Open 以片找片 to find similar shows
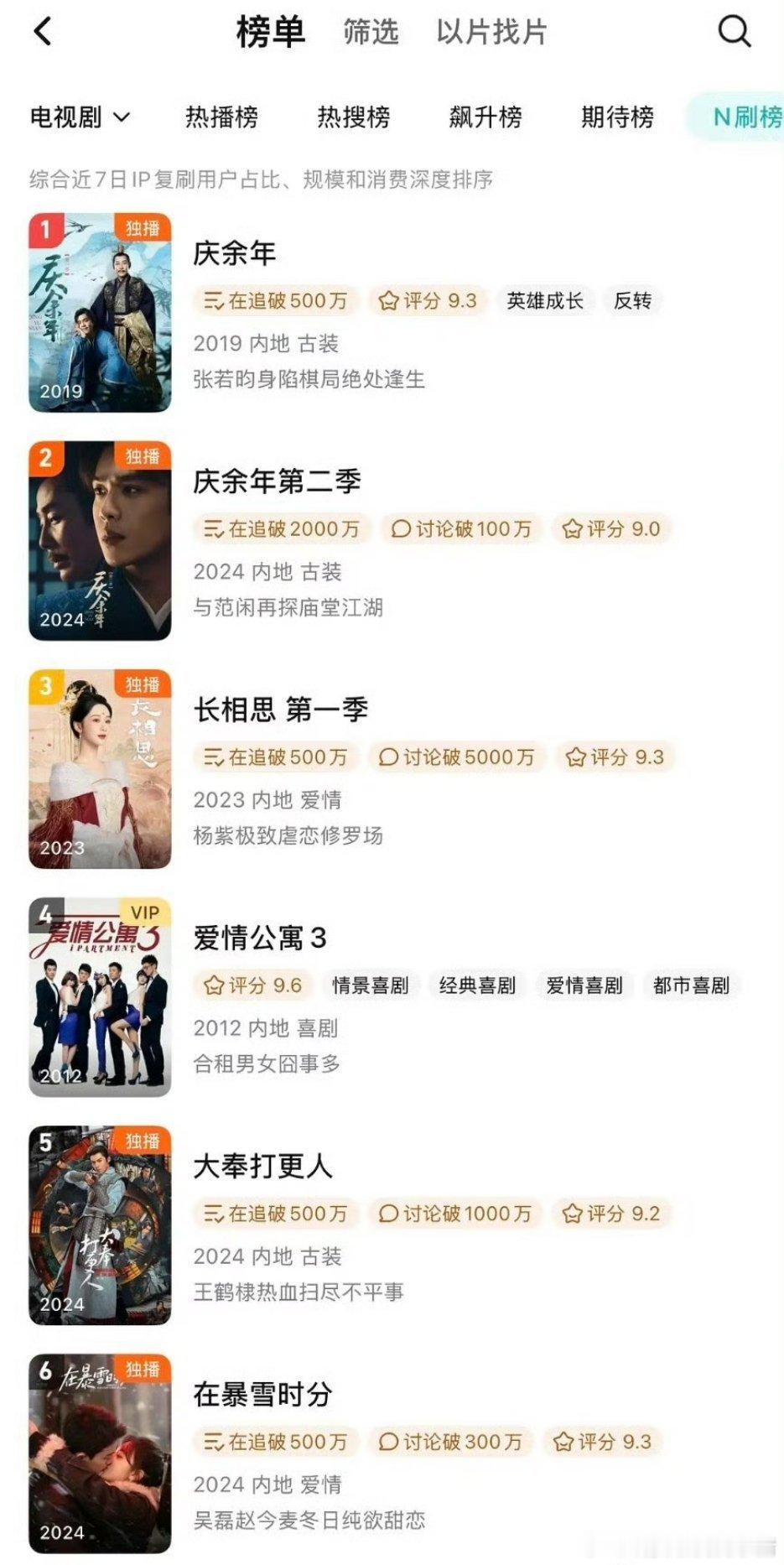 [x=491, y=32]
